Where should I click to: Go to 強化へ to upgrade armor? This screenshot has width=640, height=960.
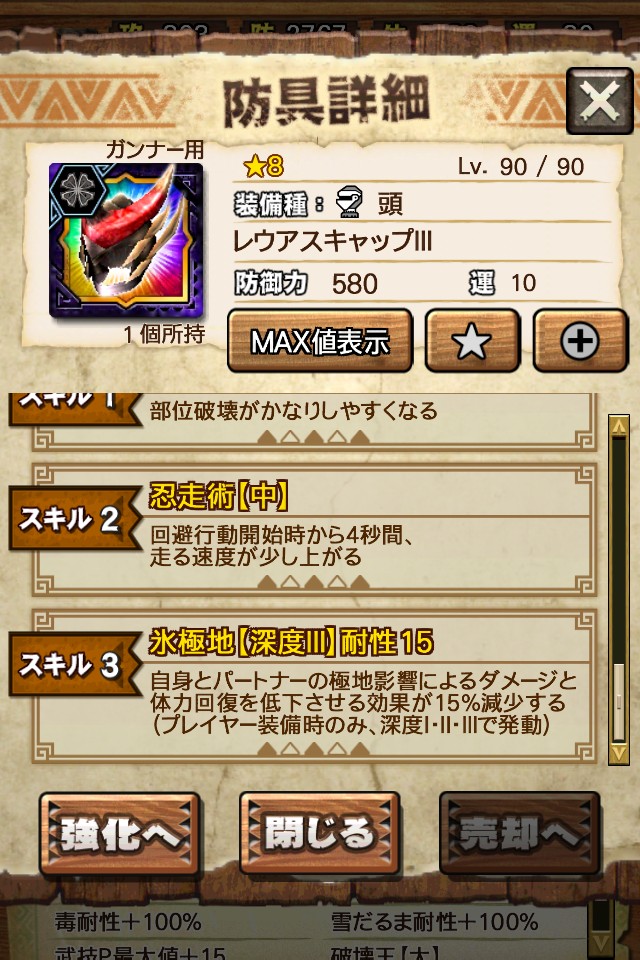tap(119, 833)
